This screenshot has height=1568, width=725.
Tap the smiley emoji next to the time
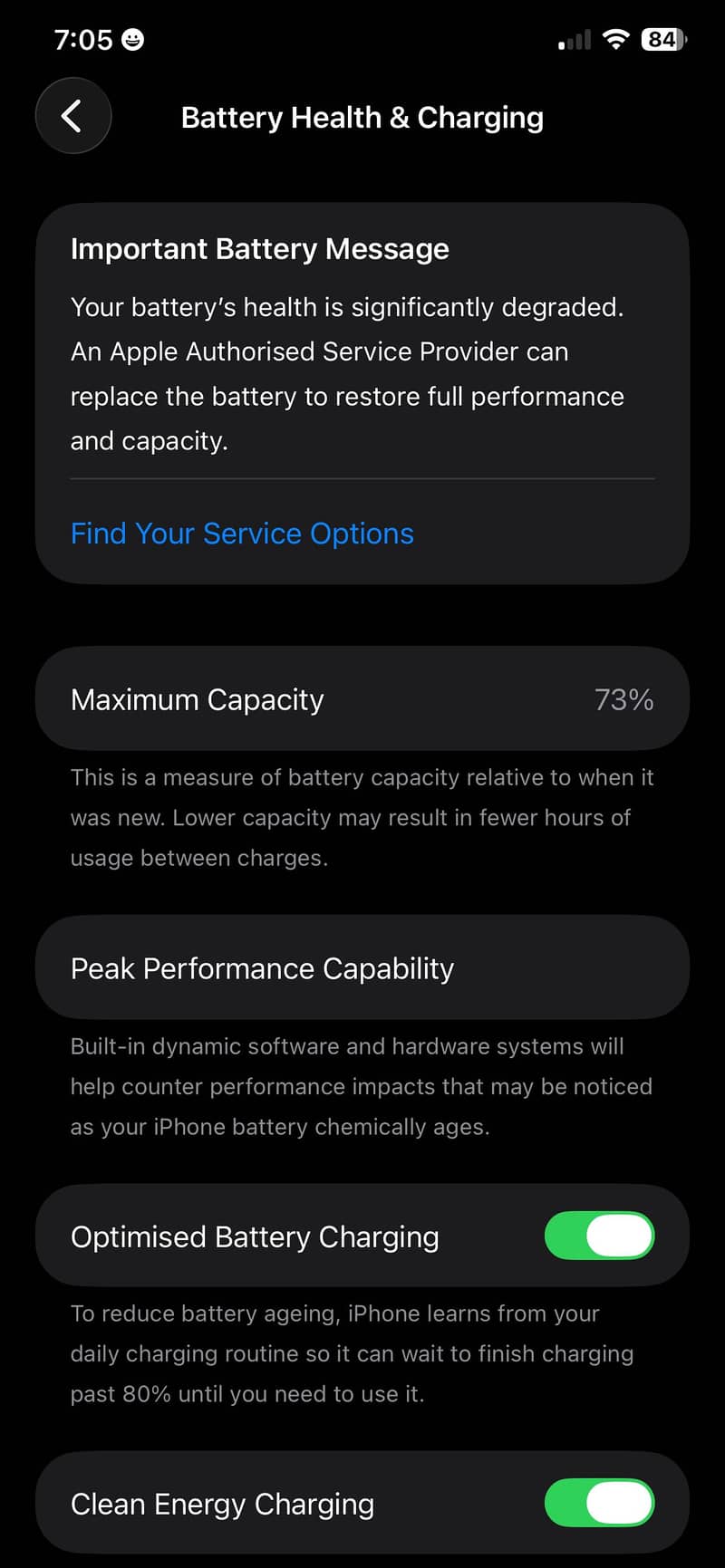click(x=133, y=38)
